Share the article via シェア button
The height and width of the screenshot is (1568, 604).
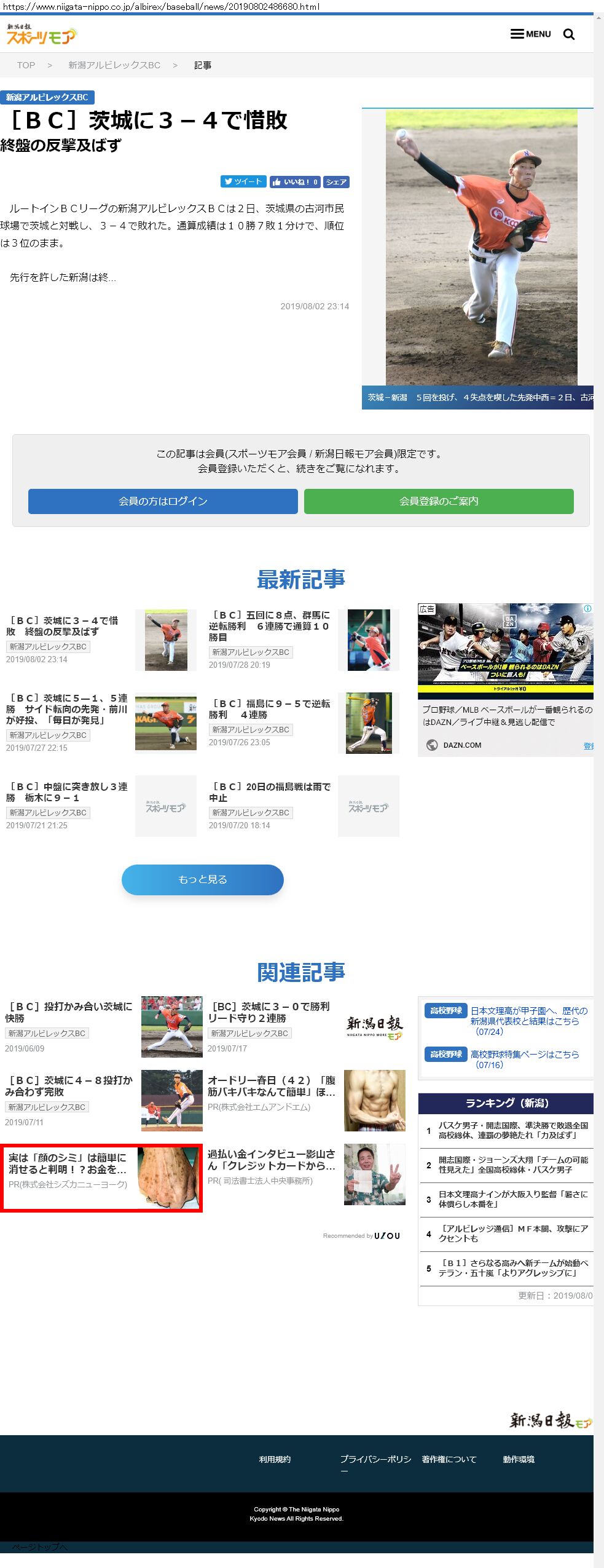pyautogui.click(x=336, y=182)
